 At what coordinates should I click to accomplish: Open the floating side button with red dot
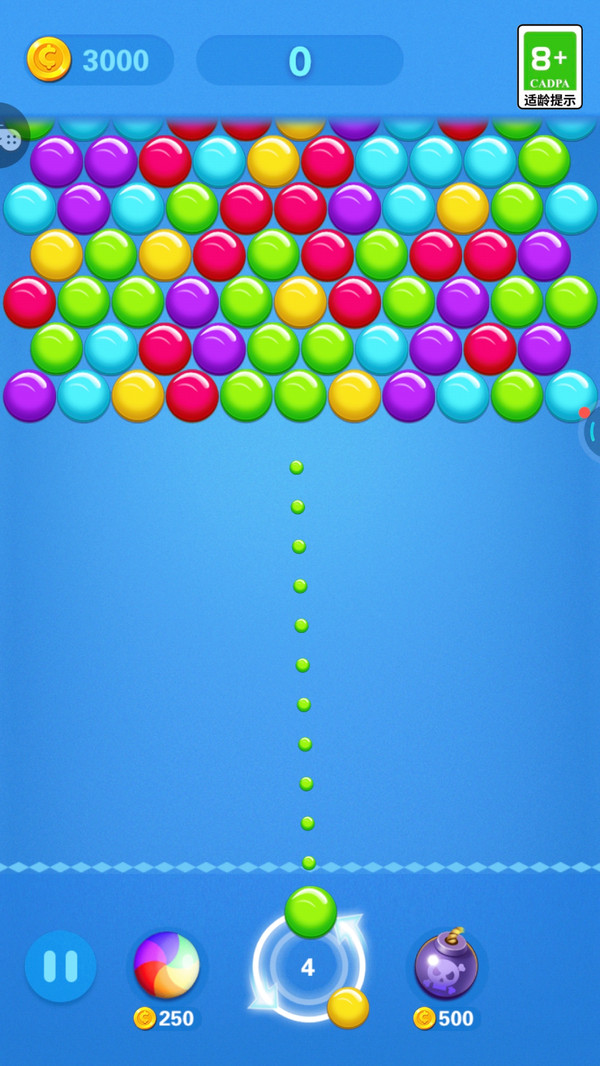pyautogui.click(x=590, y=430)
